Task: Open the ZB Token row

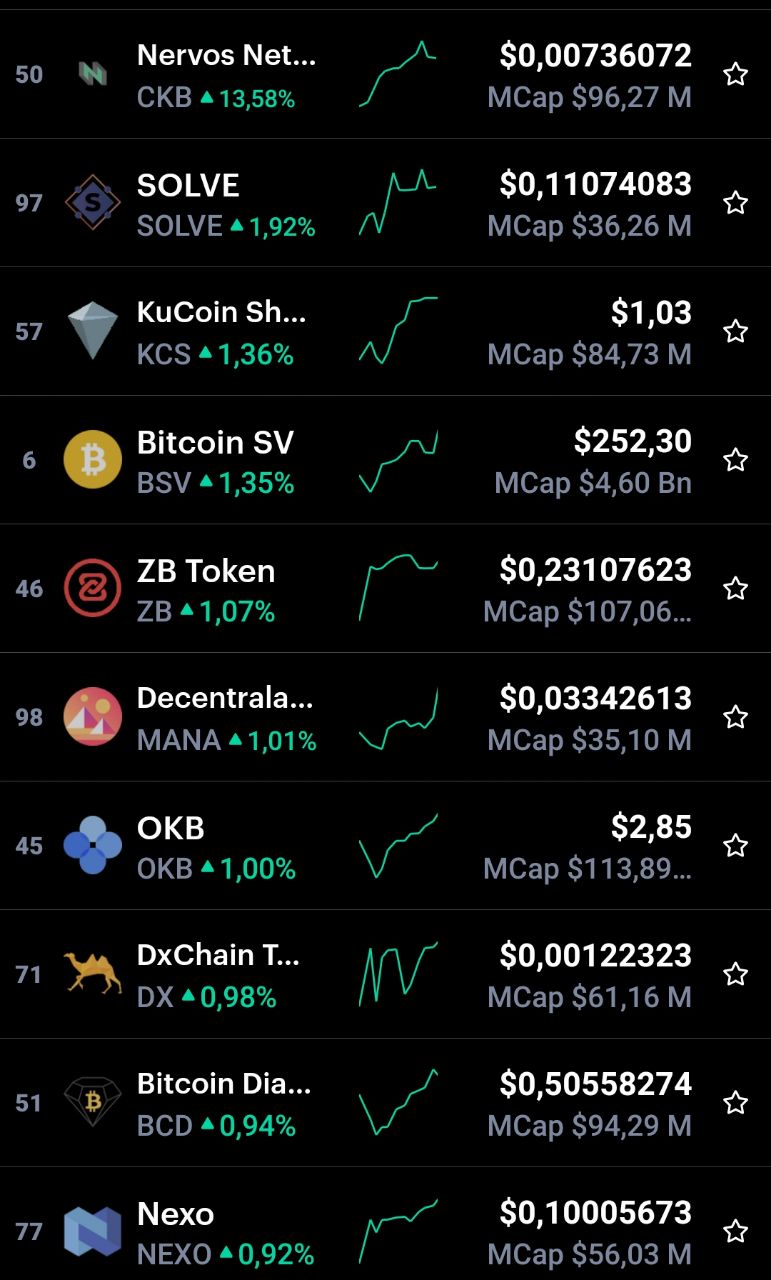Action: point(385,588)
